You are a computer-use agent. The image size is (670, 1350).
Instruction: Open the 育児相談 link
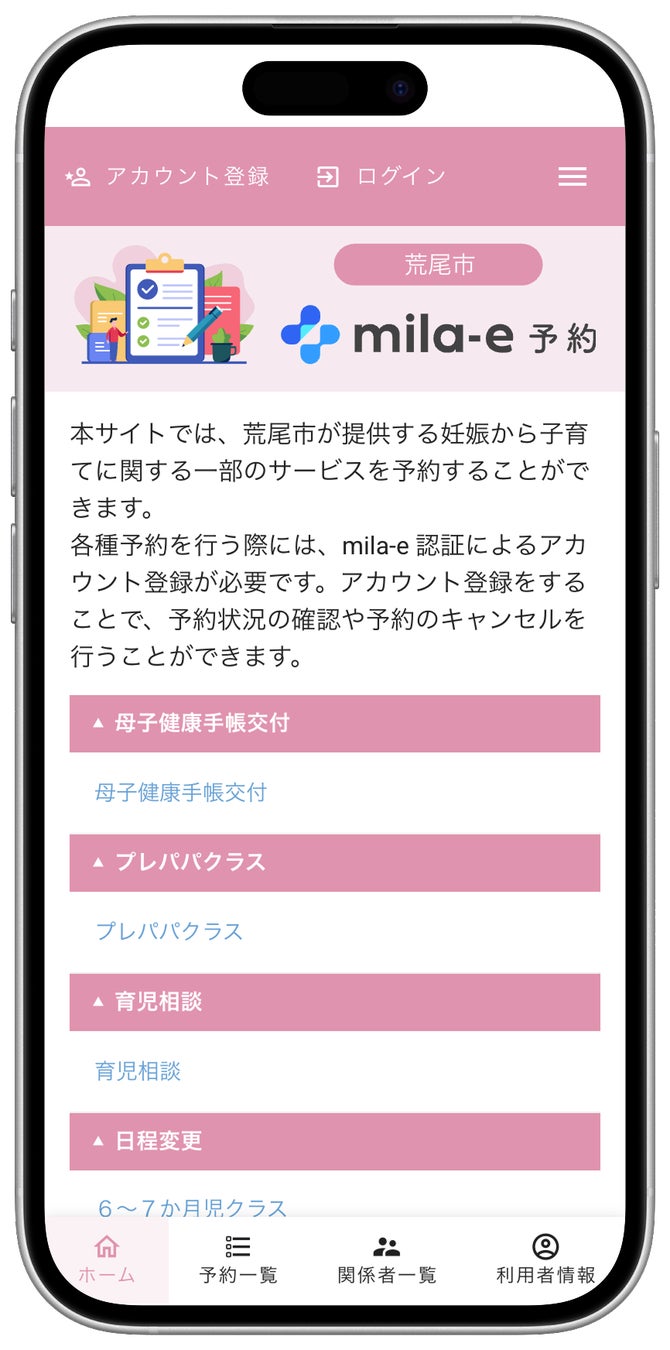[138, 1072]
